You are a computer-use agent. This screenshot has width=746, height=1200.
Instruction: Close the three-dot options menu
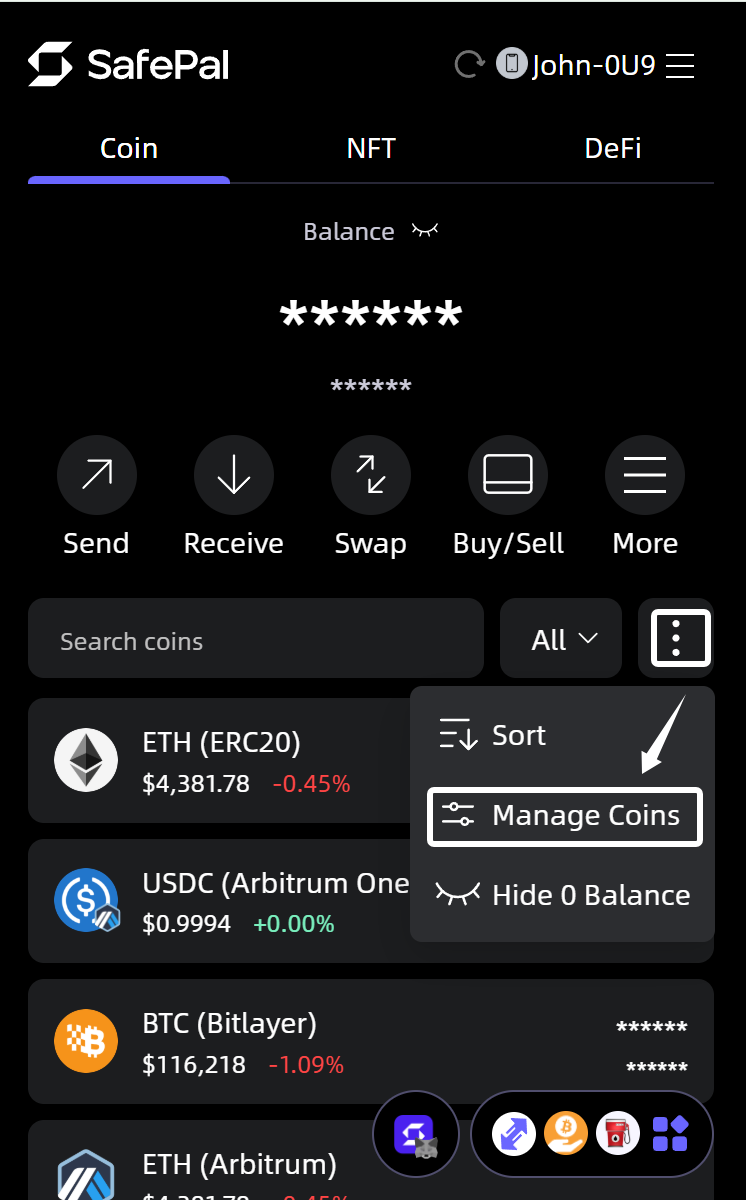pos(680,637)
